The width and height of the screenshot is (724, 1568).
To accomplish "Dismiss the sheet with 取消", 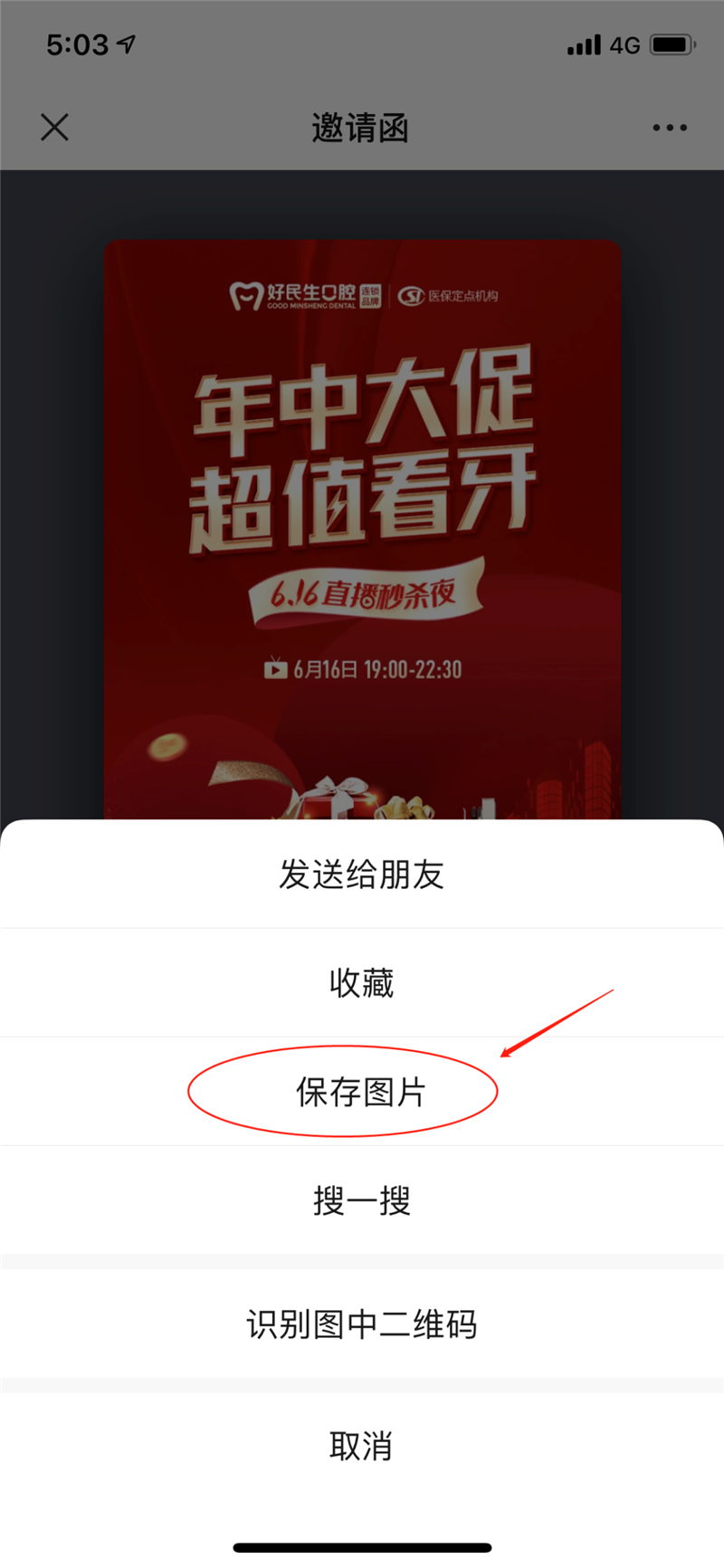I will 362,1446.
